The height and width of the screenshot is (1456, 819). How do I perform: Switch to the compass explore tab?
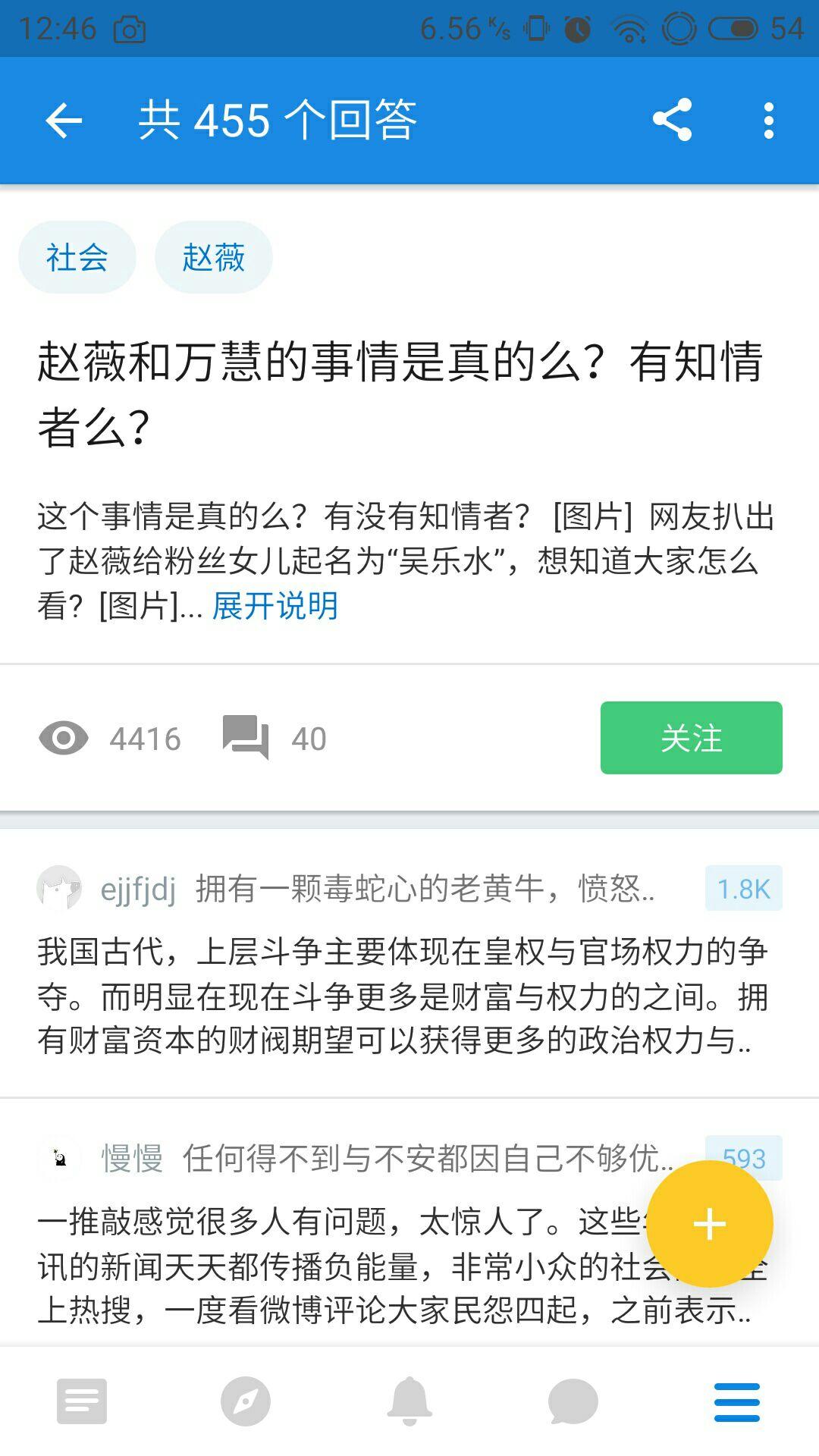[x=246, y=1401]
